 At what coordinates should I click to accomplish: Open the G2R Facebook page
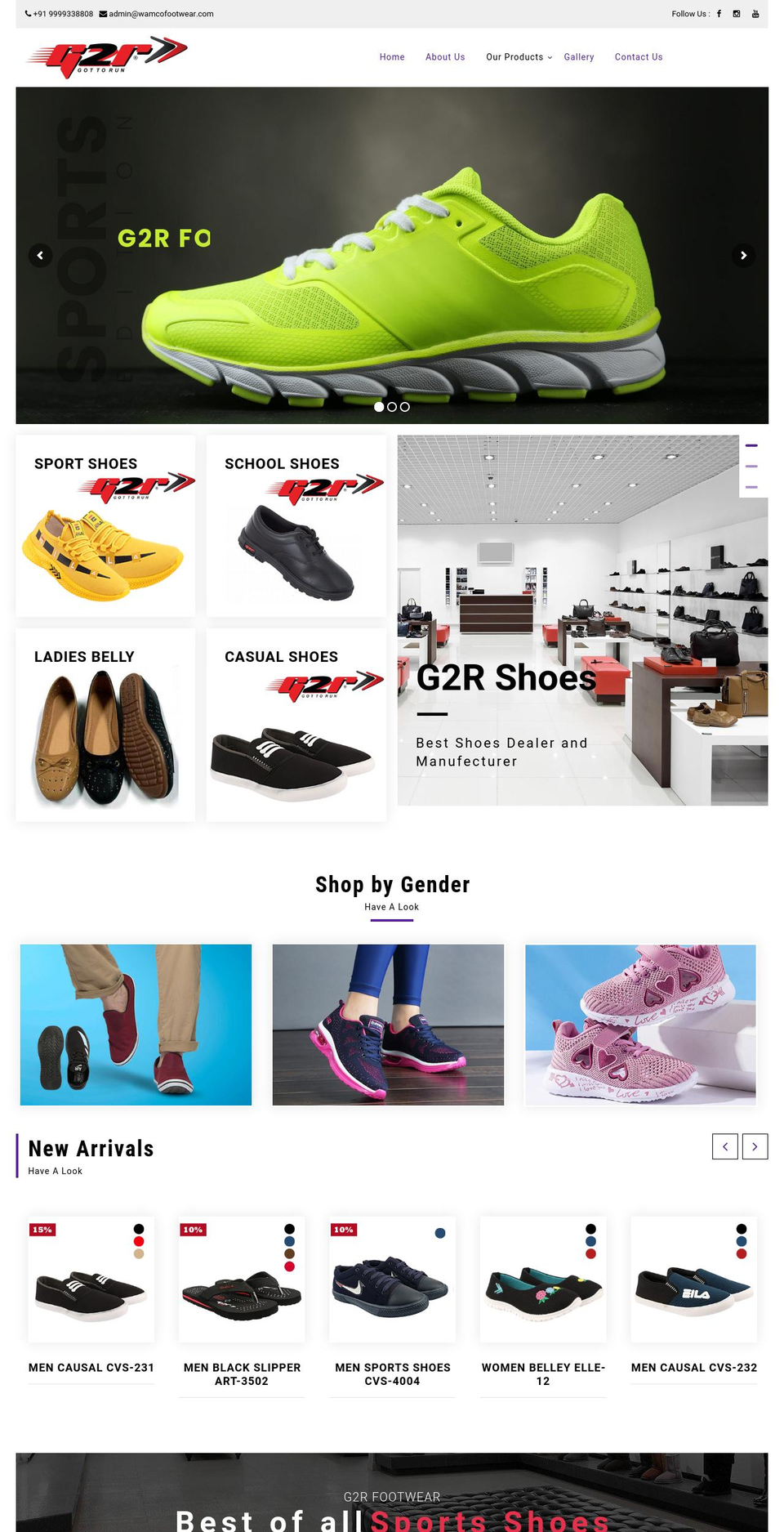[x=719, y=13]
